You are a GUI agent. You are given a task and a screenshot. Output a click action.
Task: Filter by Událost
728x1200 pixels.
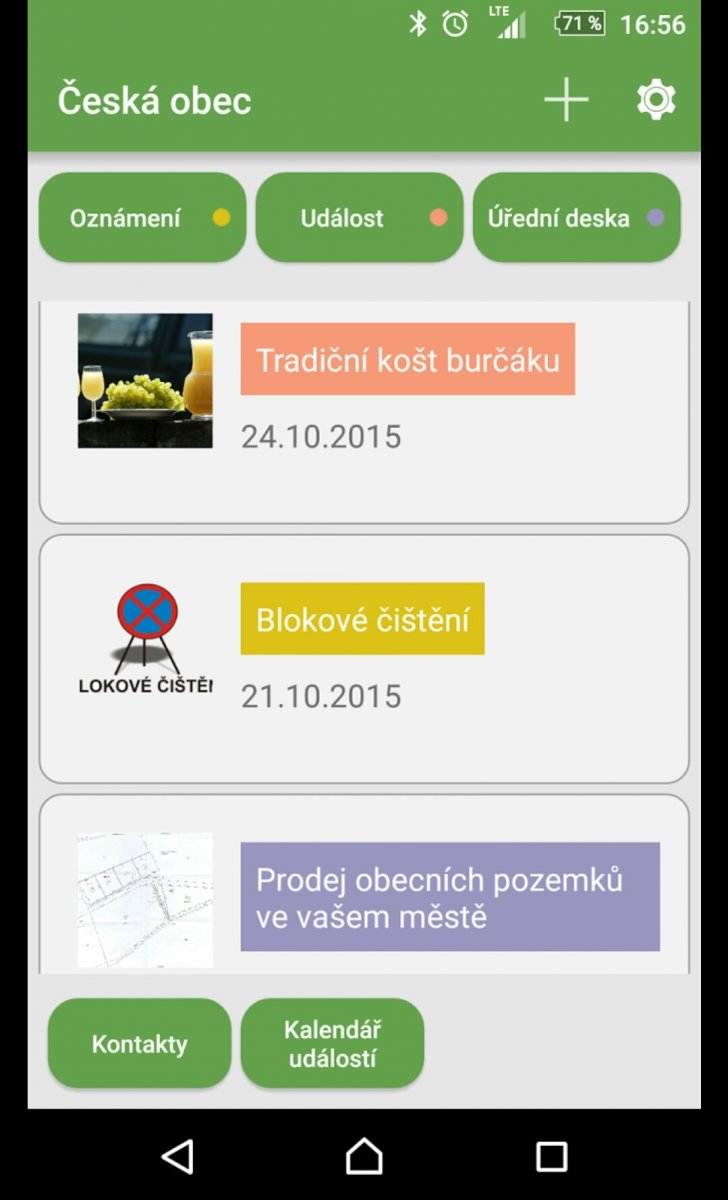(359, 218)
